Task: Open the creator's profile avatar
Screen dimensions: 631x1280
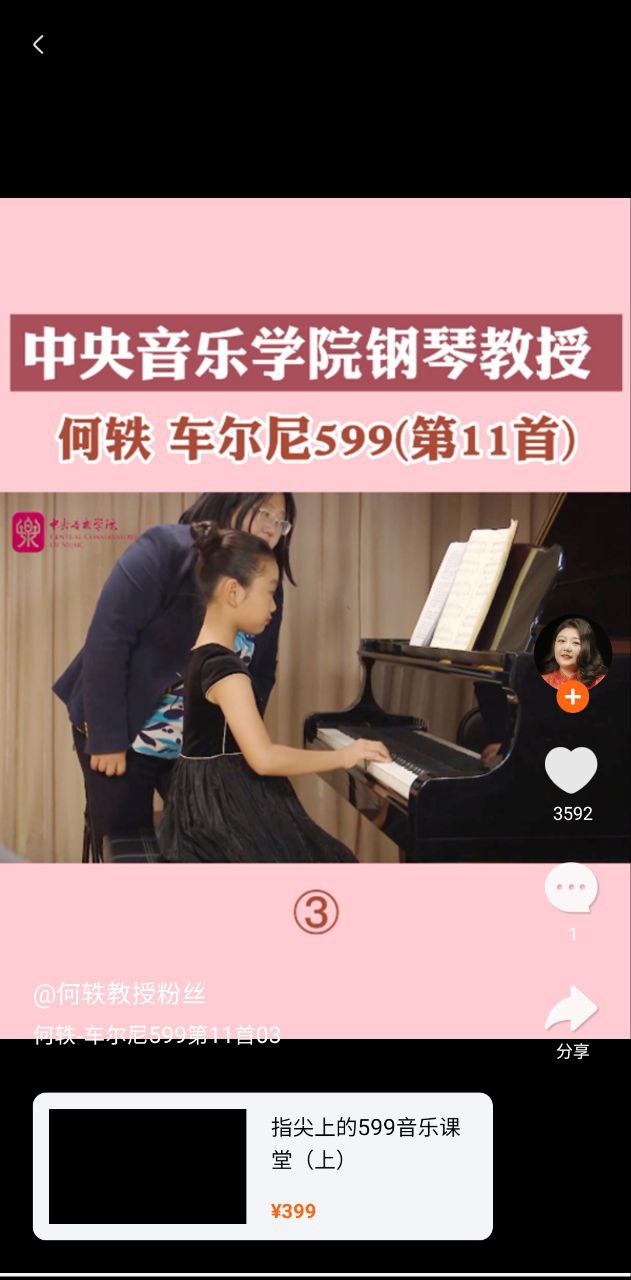Action: tap(572, 651)
